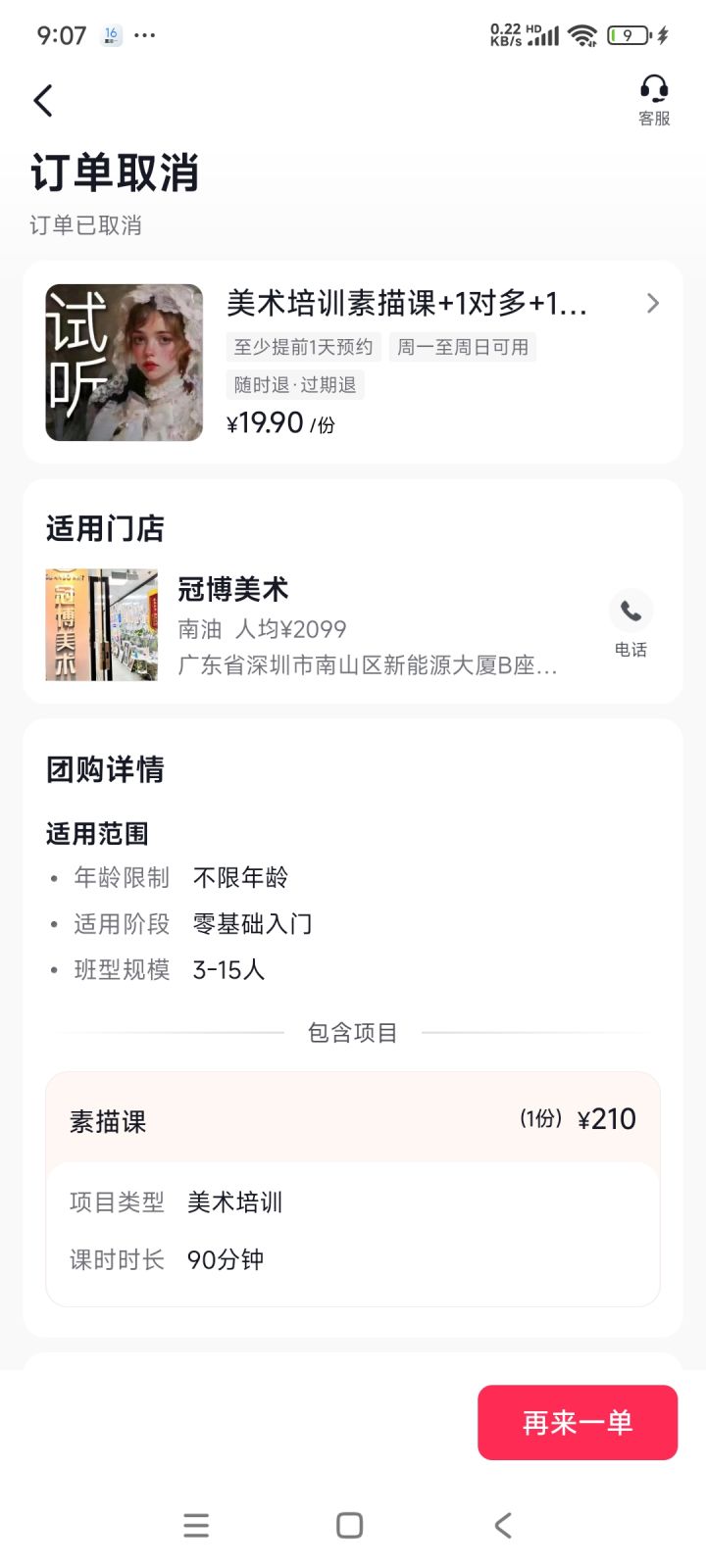The height and width of the screenshot is (1568, 706).
Task: Go back using the top-left arrow
Action: [43, 100]
